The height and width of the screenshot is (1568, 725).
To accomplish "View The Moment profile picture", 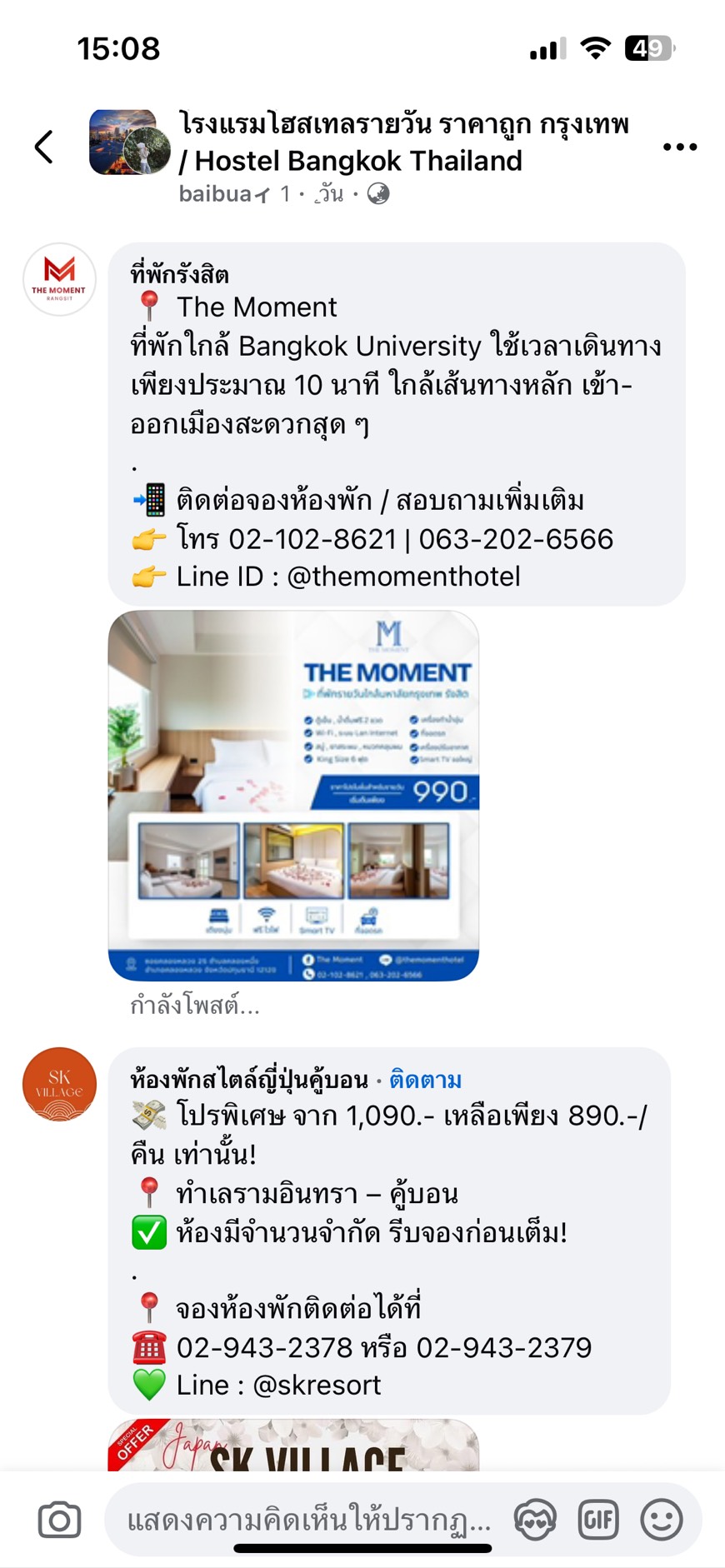I will click(x=59, y=279).
